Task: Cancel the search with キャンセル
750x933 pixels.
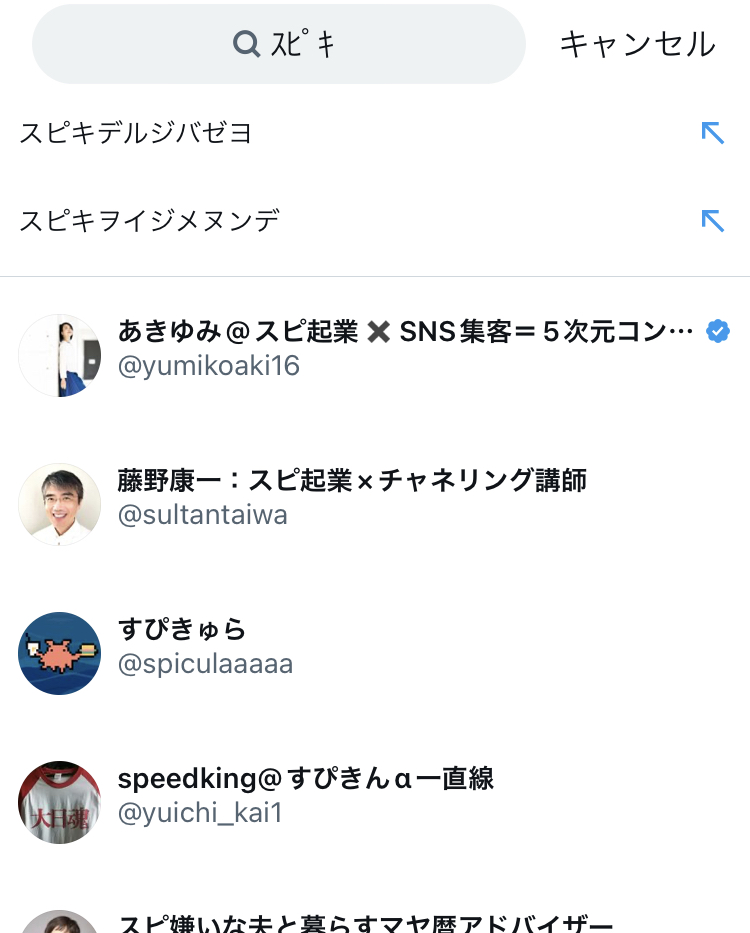Action: (637, 44)
